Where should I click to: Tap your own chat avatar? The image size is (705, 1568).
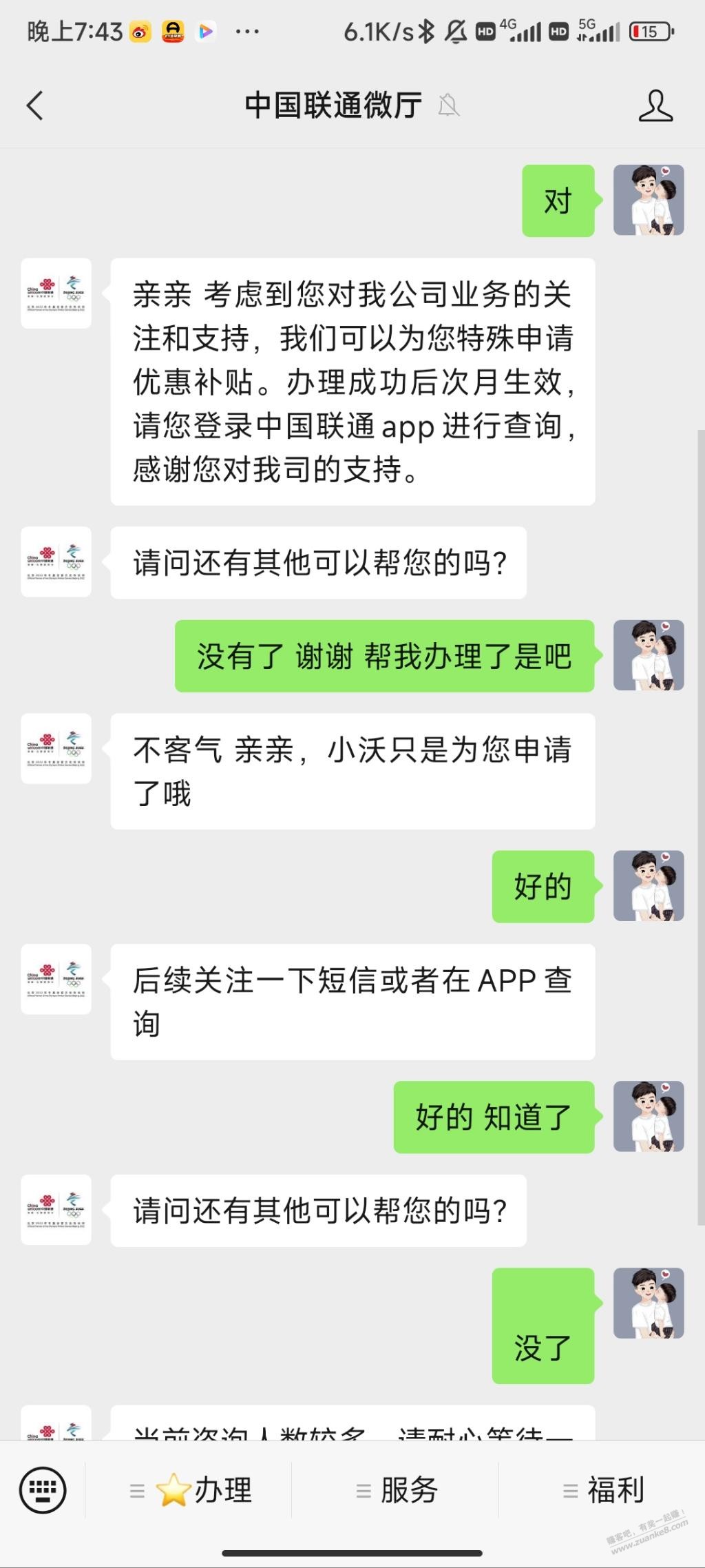[648, 200]
